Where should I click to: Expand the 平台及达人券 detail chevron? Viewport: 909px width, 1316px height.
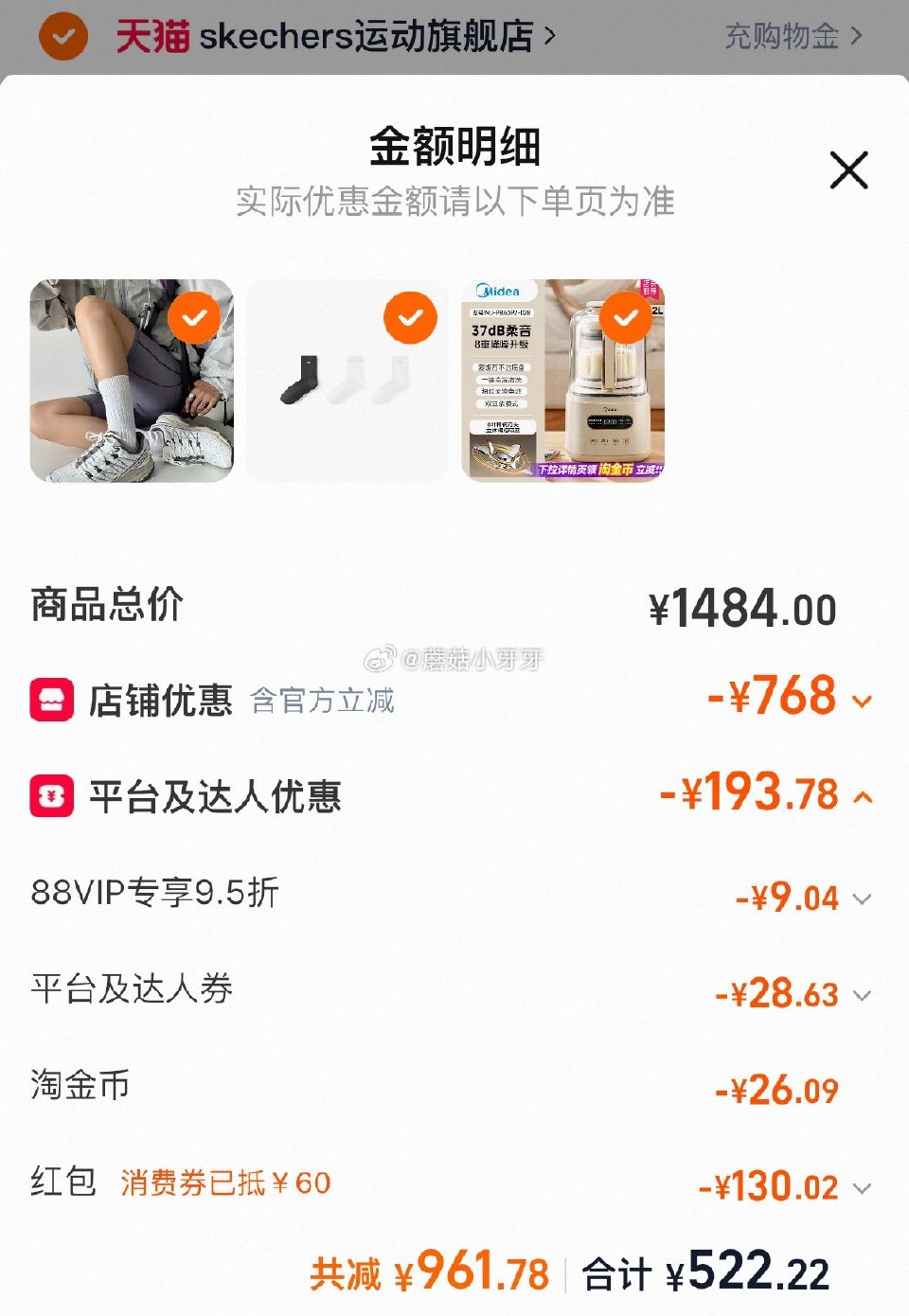[860, 996]
